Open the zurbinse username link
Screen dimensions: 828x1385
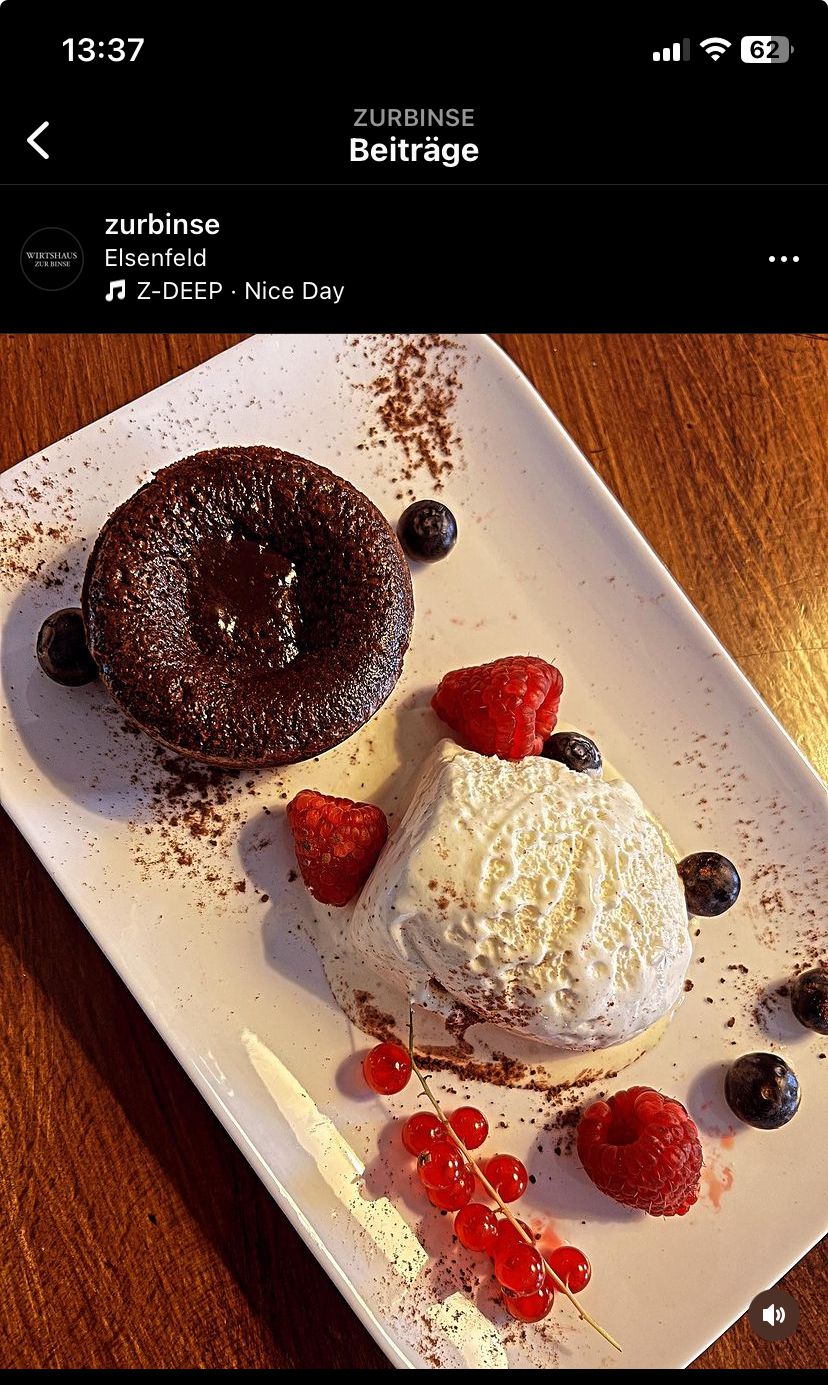click(162, 224)
